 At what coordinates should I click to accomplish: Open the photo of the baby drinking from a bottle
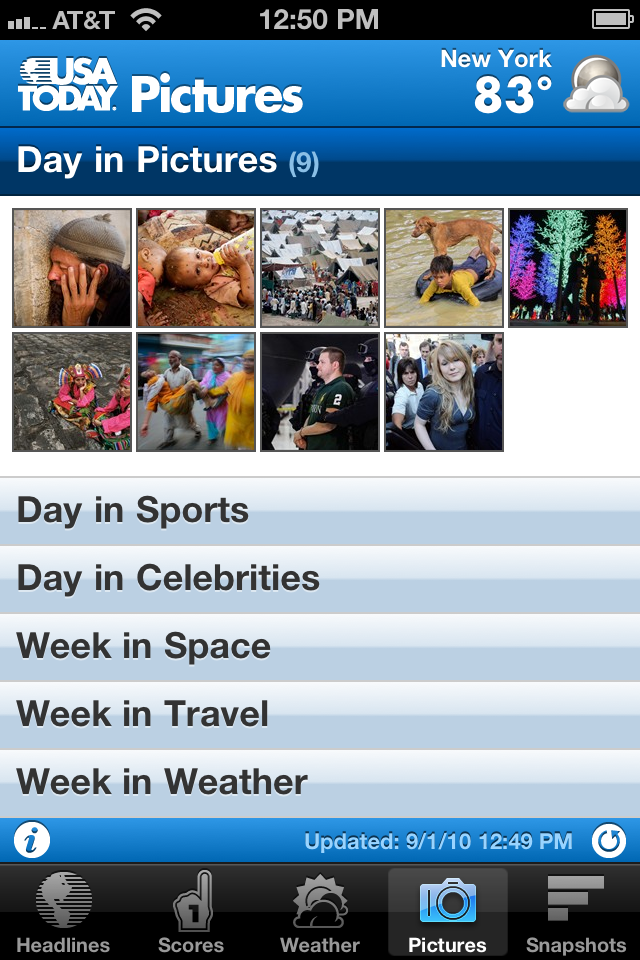coord(196,268)
